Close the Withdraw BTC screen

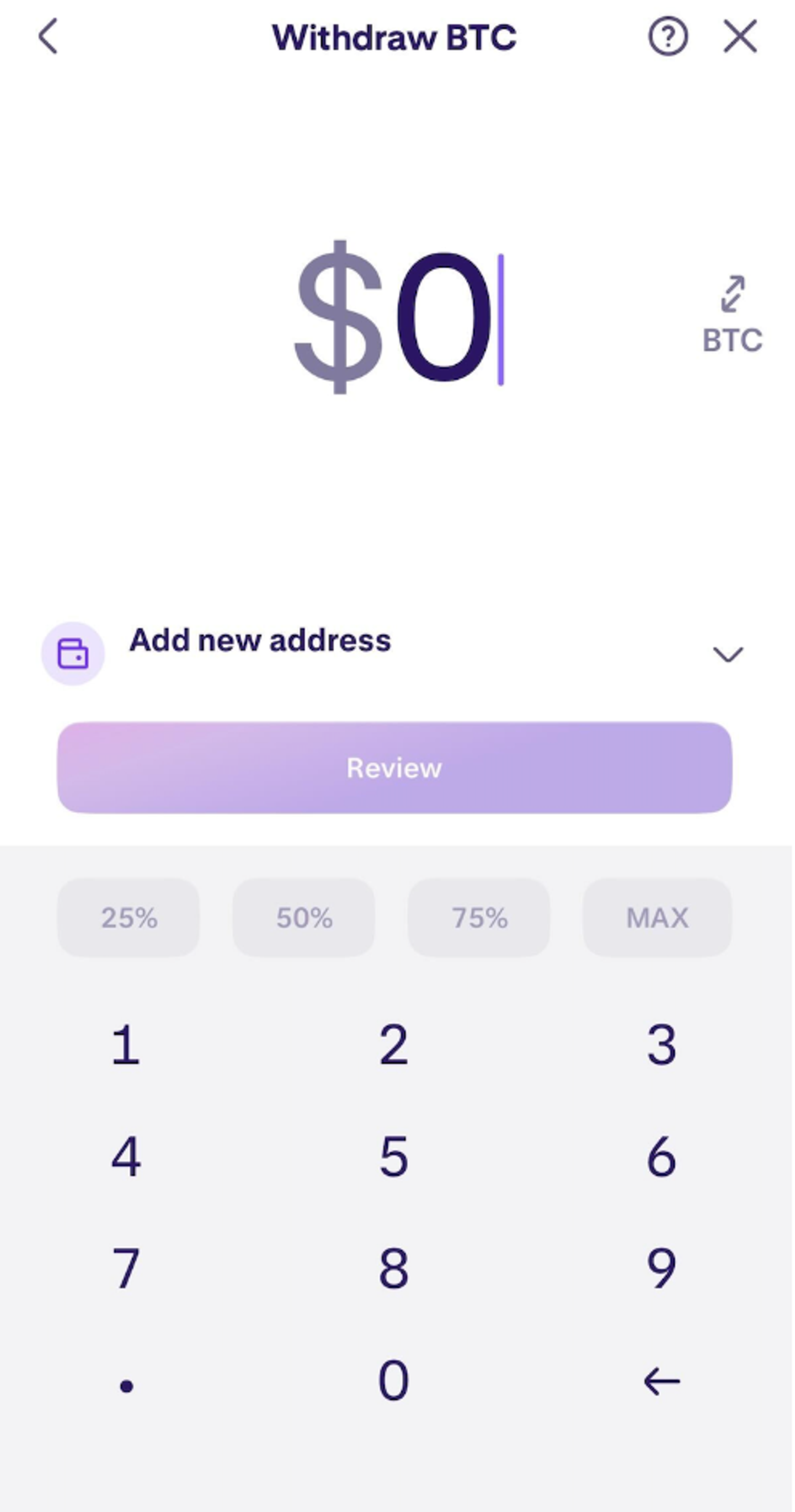[741, 36]
